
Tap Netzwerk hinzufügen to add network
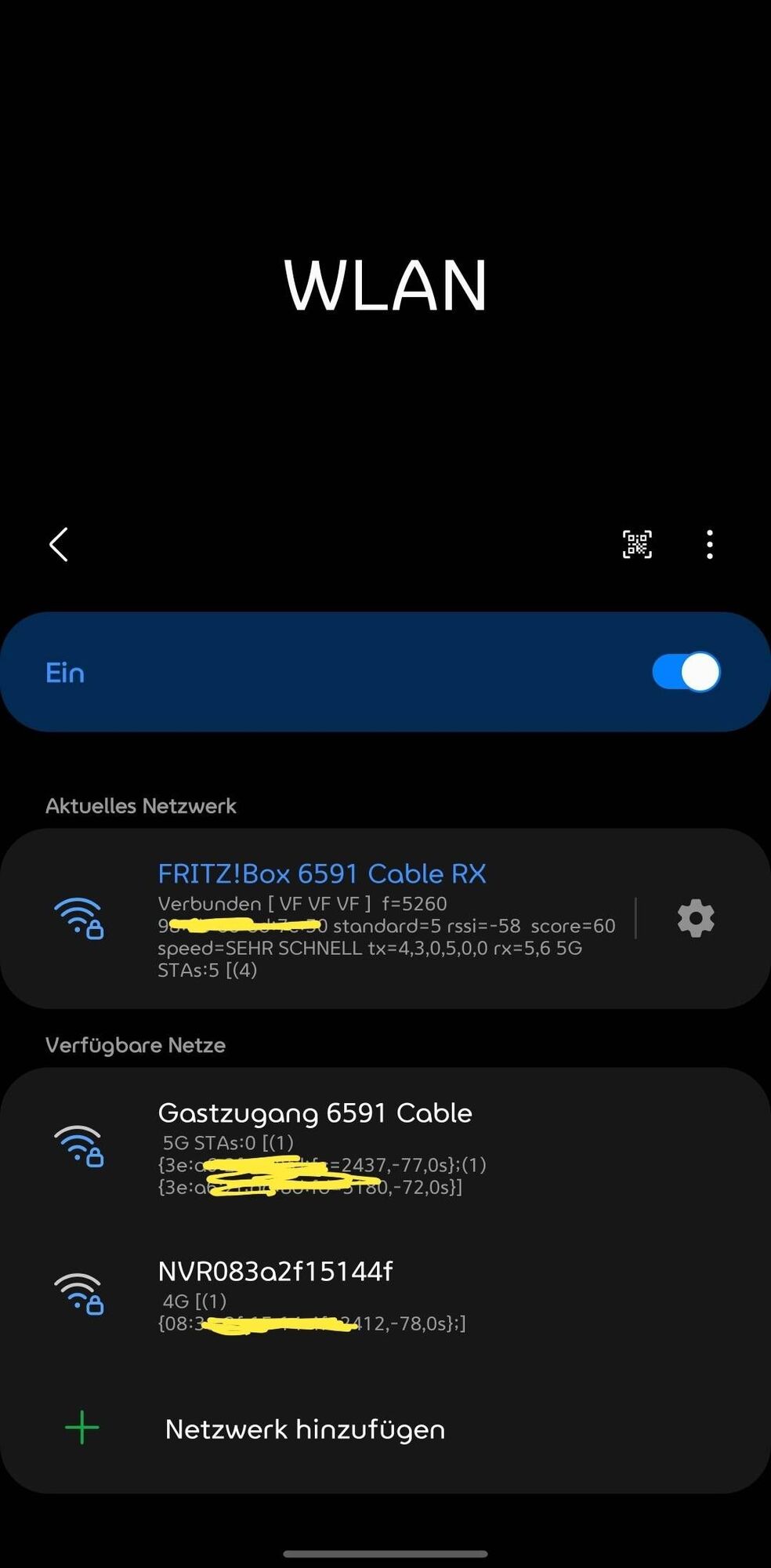click(305, 1429)
